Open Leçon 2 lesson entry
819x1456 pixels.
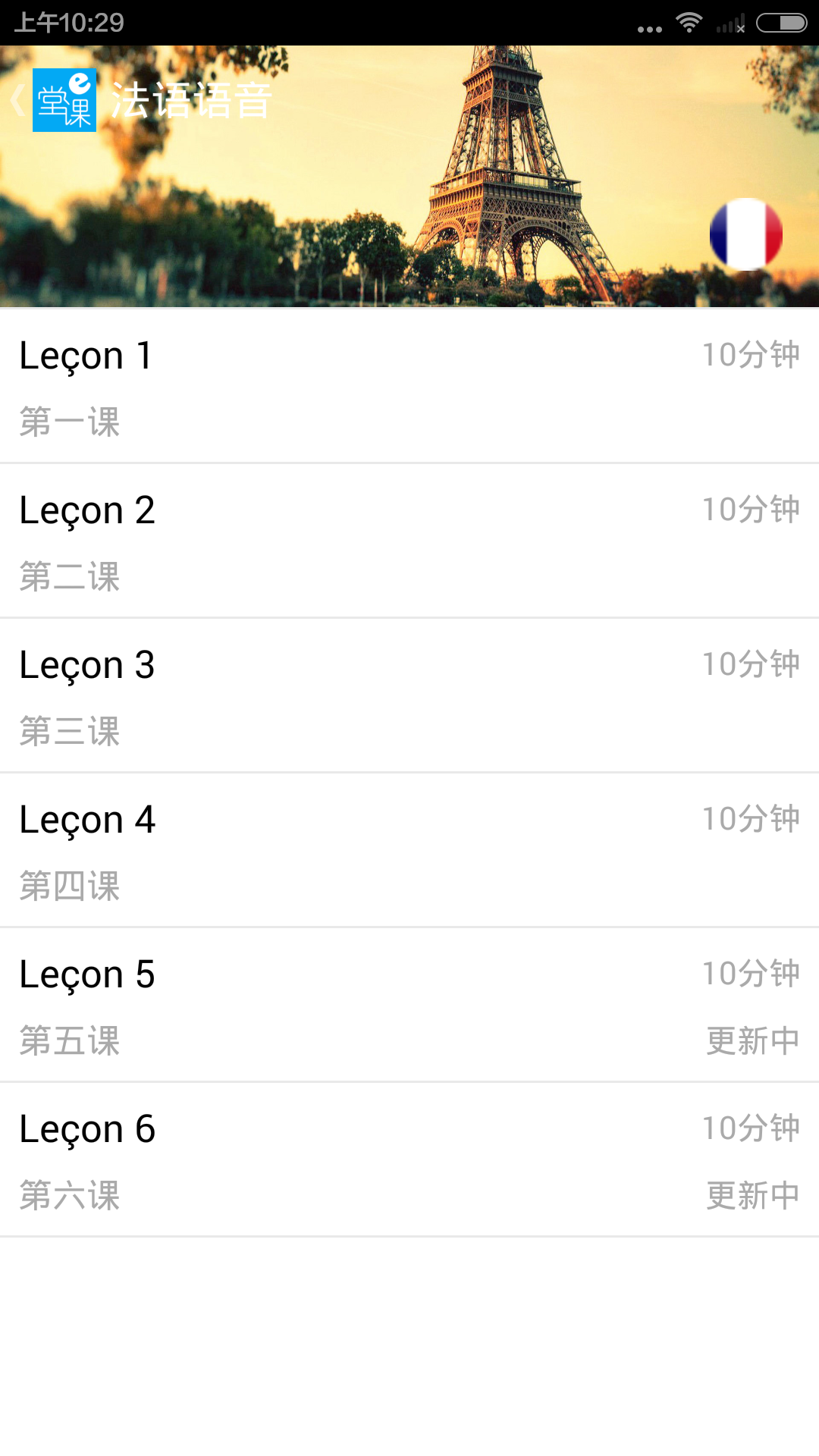tap(409, 541)
